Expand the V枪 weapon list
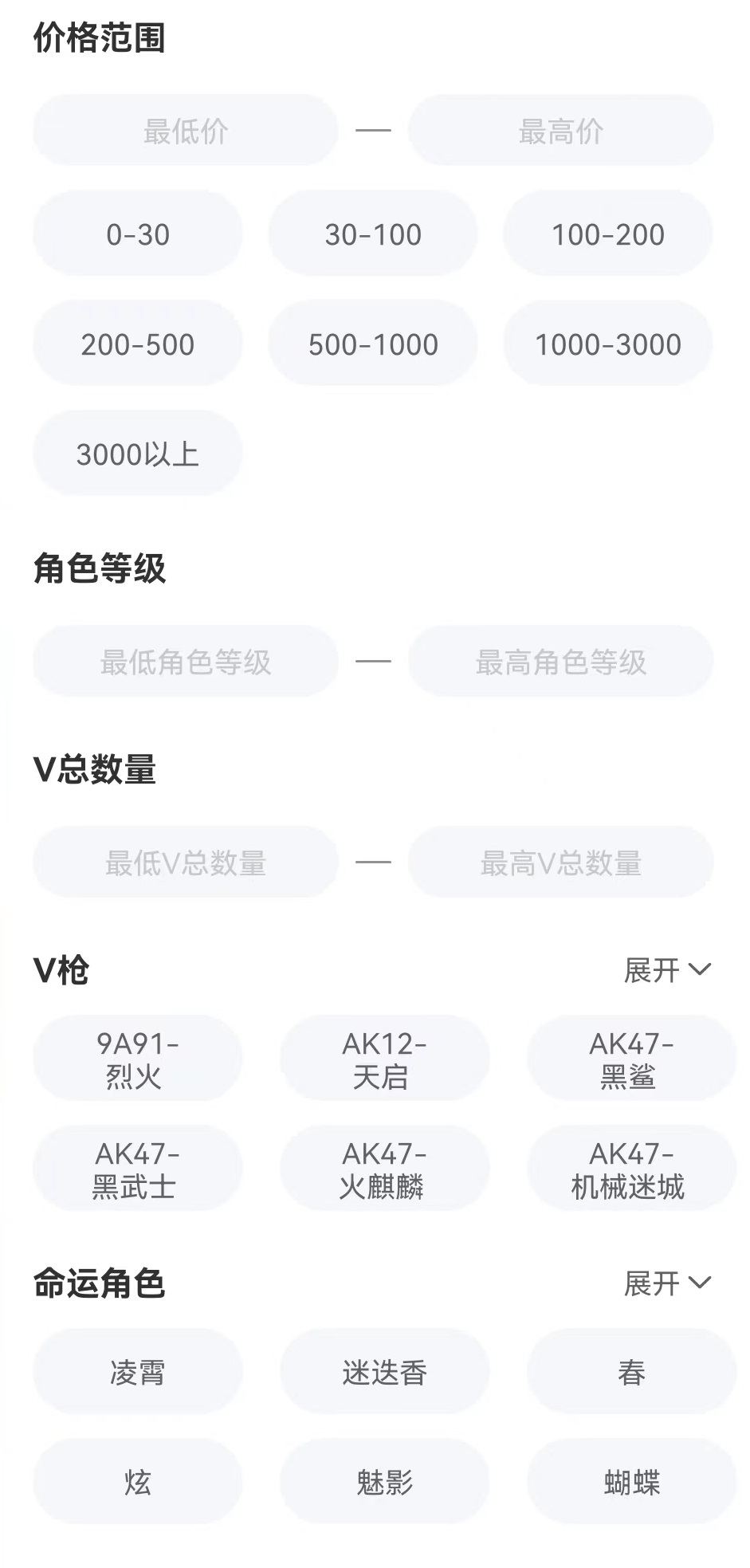 coord(666,970)
